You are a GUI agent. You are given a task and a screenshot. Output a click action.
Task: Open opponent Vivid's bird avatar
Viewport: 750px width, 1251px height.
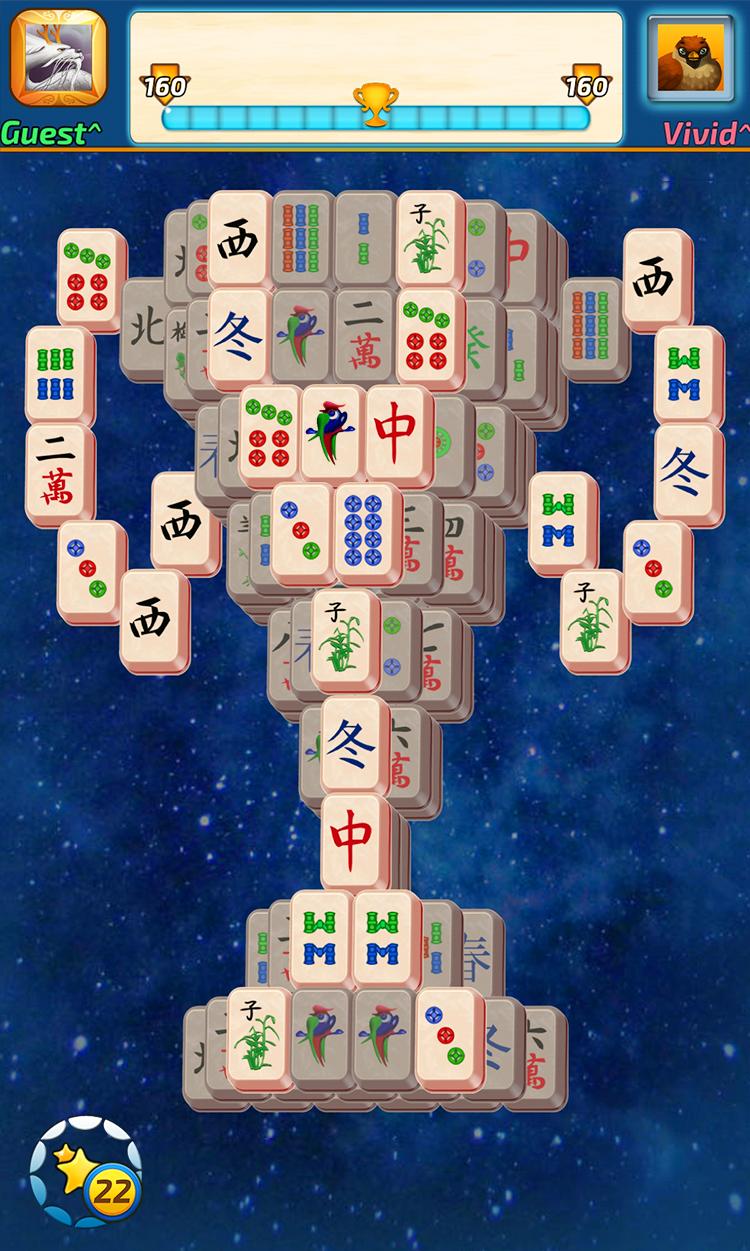(x=691, y=56)
